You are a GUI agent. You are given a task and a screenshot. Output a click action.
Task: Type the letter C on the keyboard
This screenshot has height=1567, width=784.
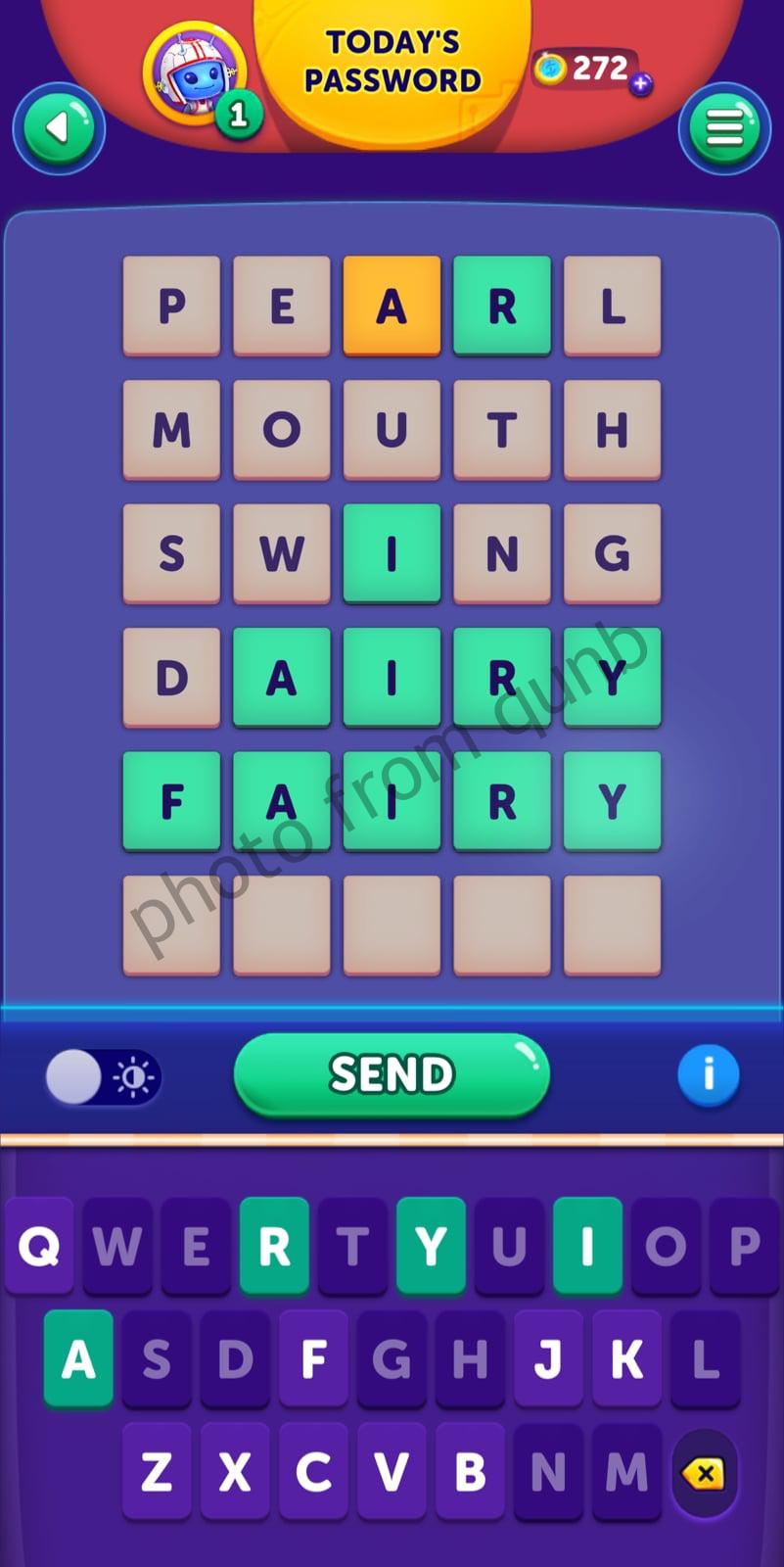[313, 1471]
